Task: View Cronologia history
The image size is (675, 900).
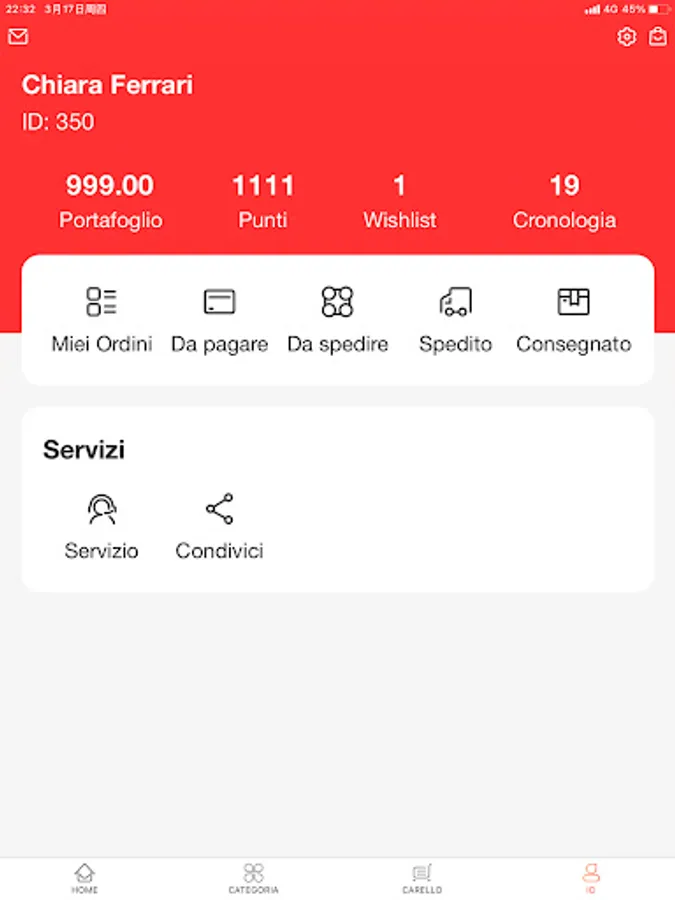Action: tap(564, 201)
